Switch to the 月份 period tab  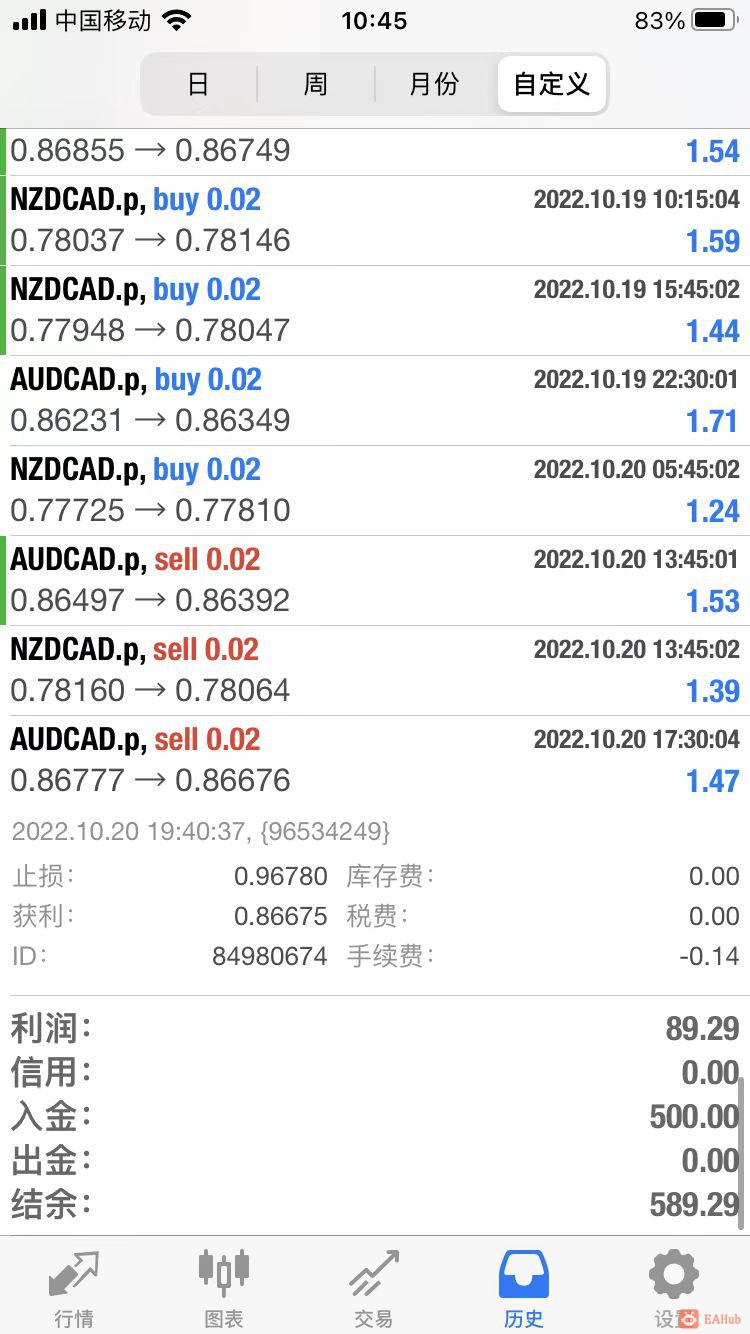[434, 84]
